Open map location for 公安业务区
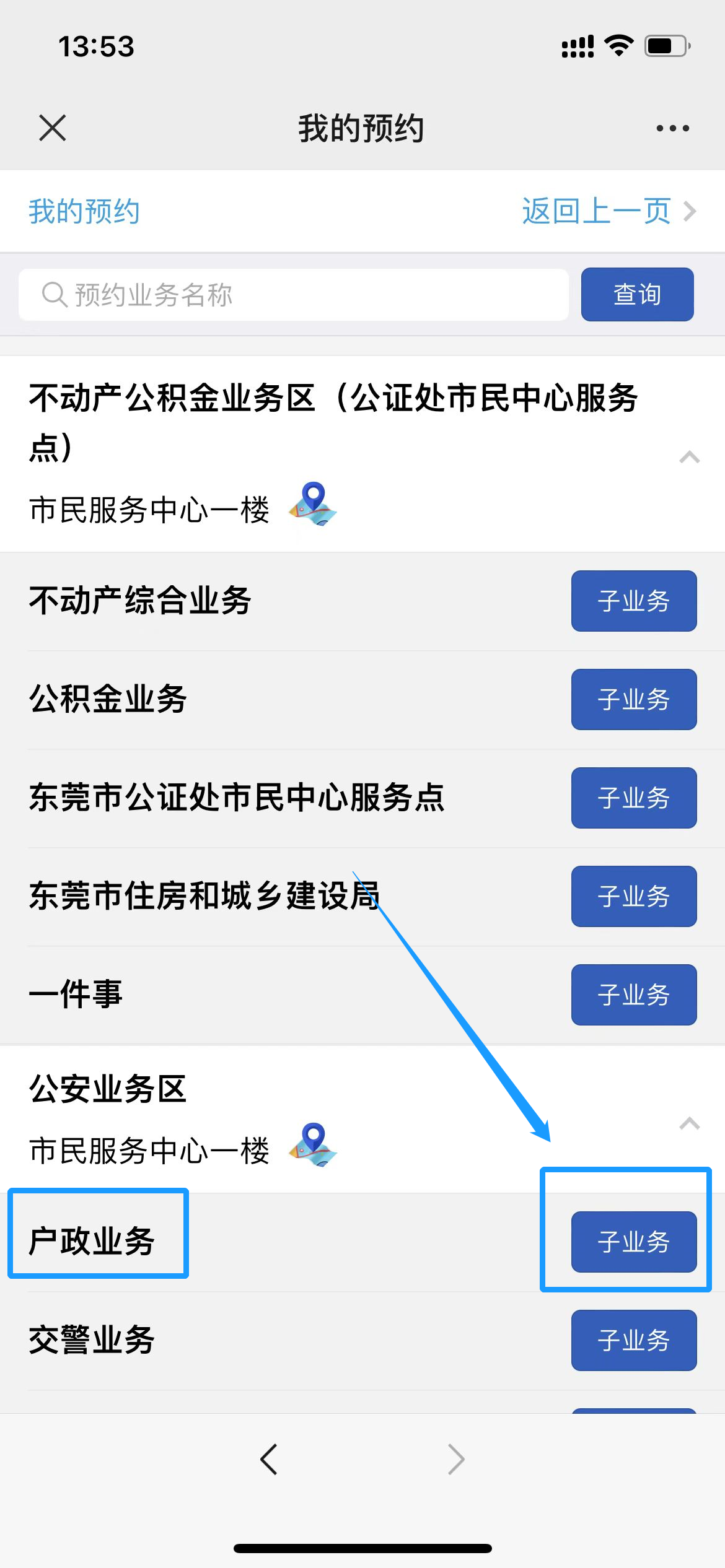Screen dimensions: 725x1568 coord(313,1145)
